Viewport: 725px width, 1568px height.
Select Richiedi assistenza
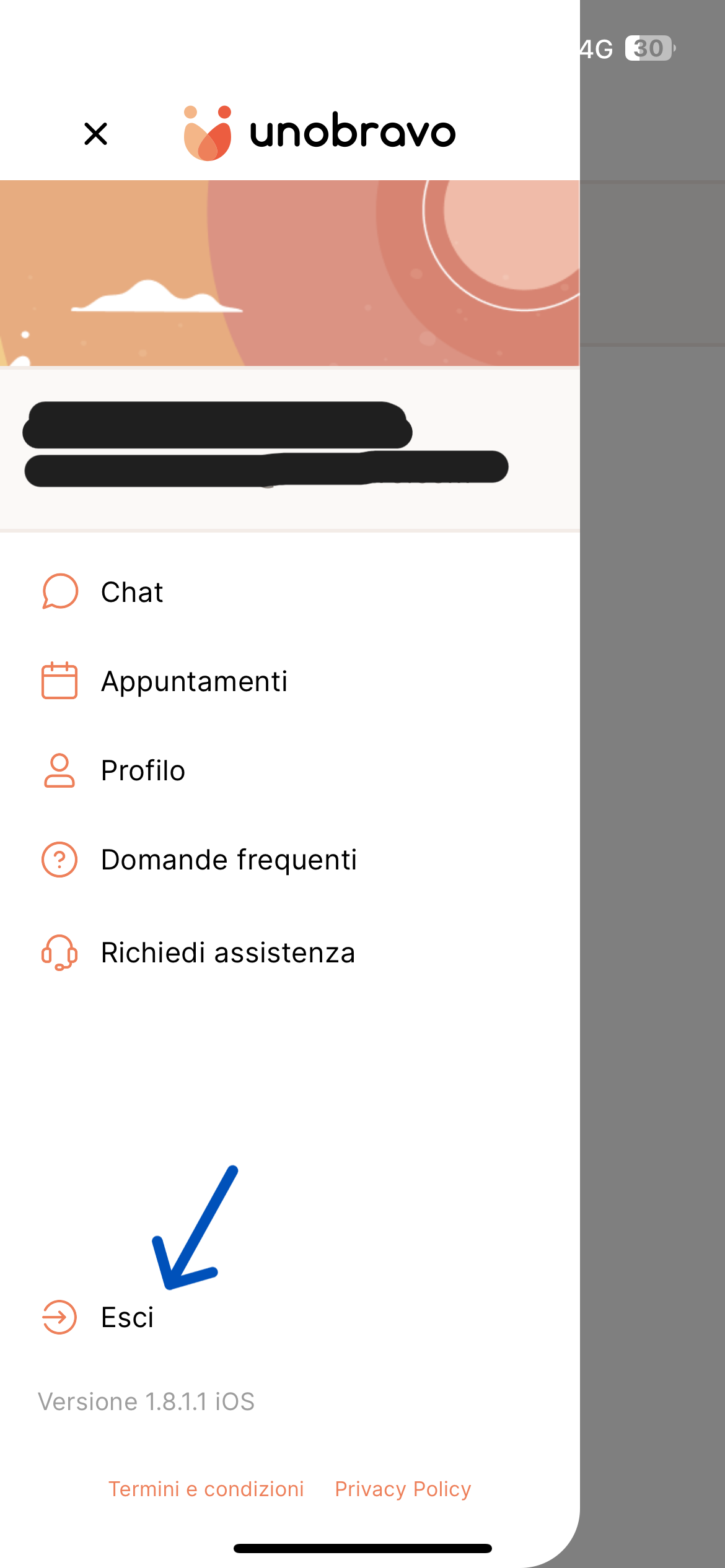(x=227, y=952)
